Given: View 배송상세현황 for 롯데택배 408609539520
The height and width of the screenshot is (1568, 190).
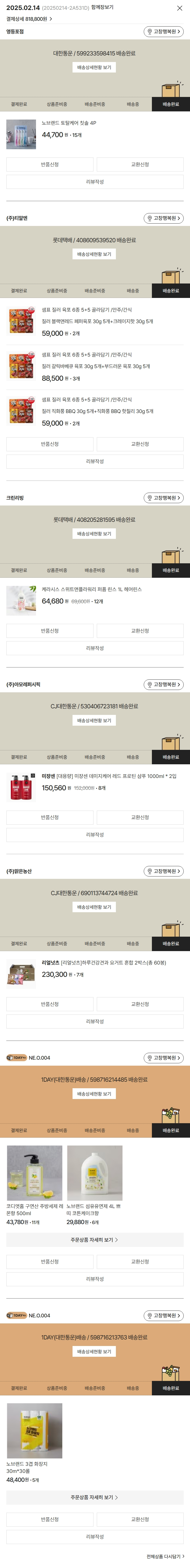Looking at the screenshot, I should [94, 254].
